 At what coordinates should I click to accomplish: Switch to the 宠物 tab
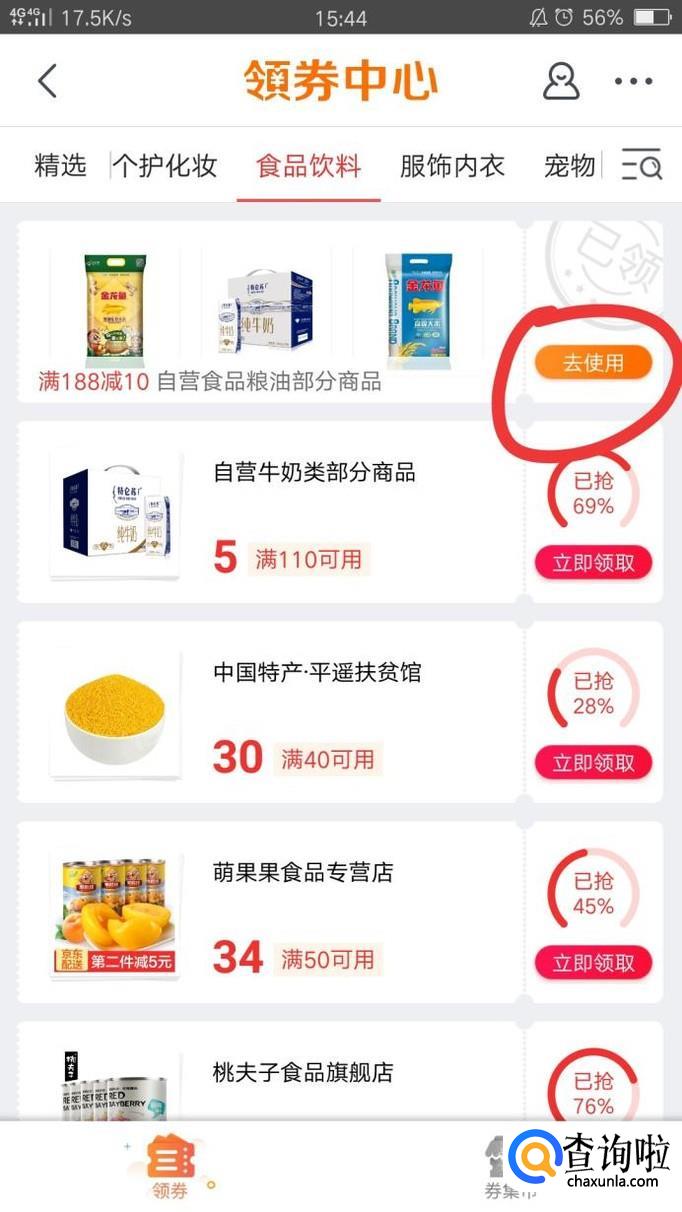(569, 165)
